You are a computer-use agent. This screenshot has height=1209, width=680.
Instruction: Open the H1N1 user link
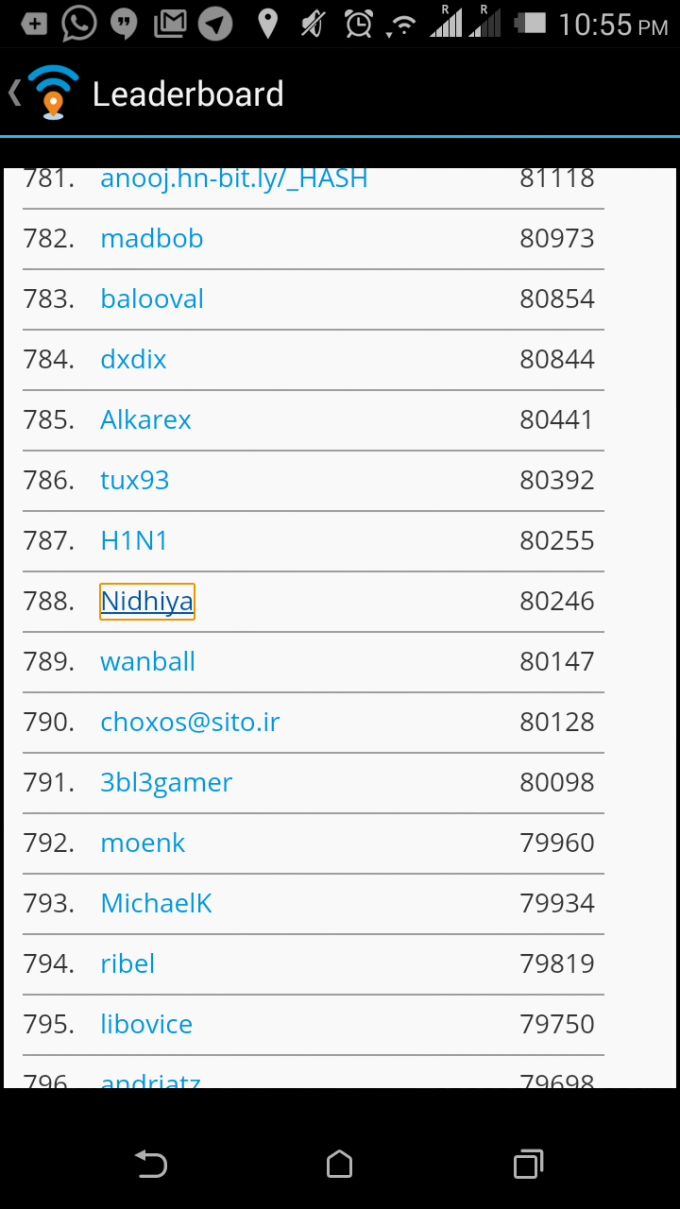tap(134, 541)
